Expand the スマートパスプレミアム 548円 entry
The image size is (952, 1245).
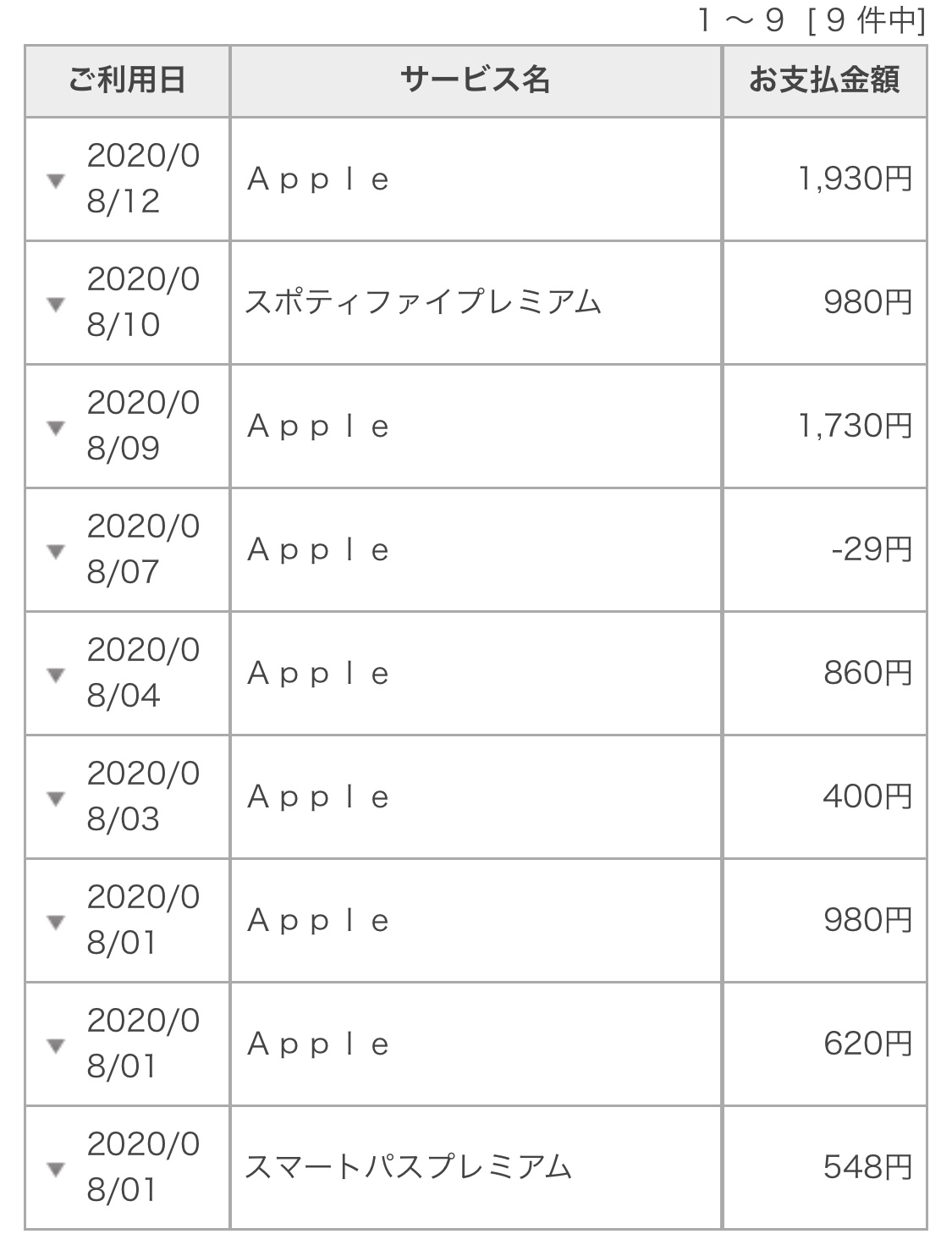(x=56, y=1169)
